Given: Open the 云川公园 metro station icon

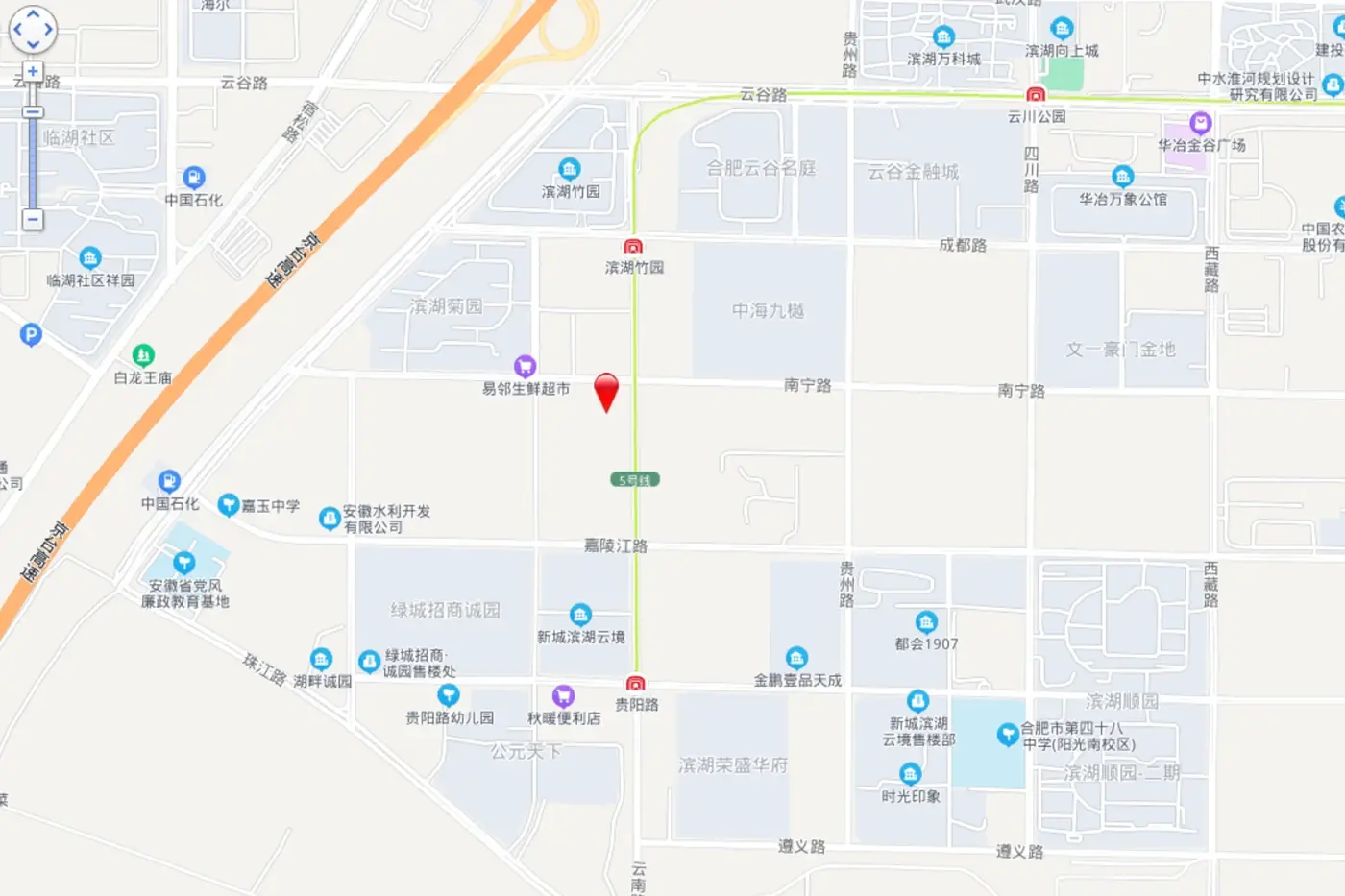Looking at the screenshot, I should point(1036,96).
